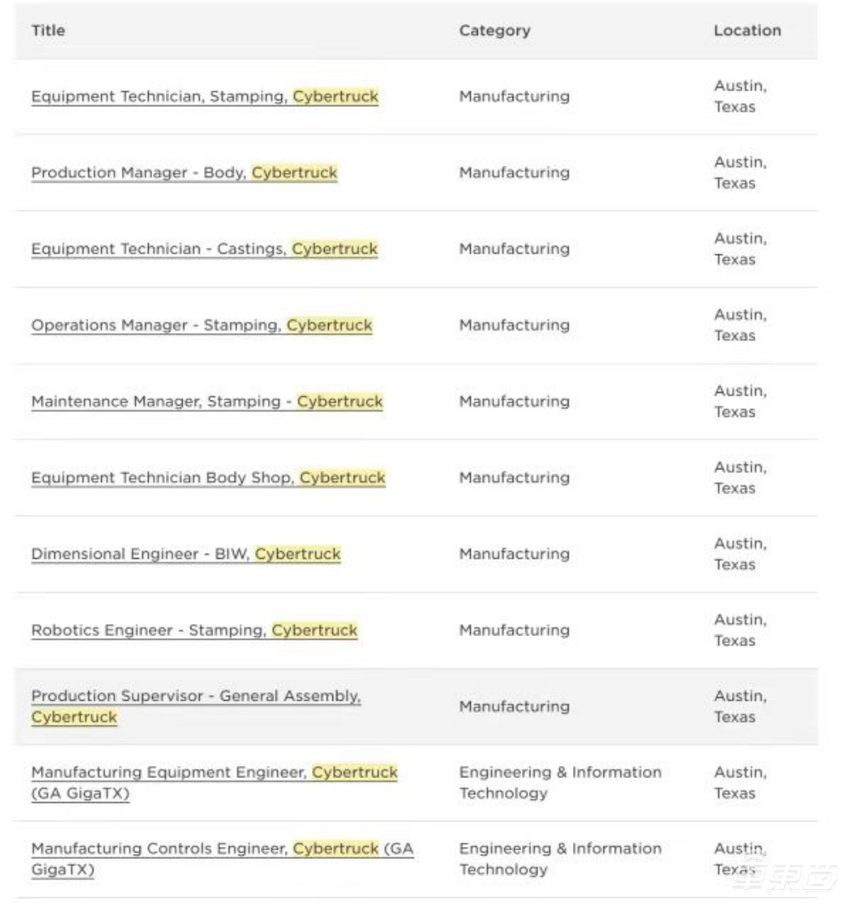Image resolution: width=850 pixels, height=904 pixels.
Task: Open Equipment Technician Body Shop, Cybertruck
Action: (x=207, y=478)
